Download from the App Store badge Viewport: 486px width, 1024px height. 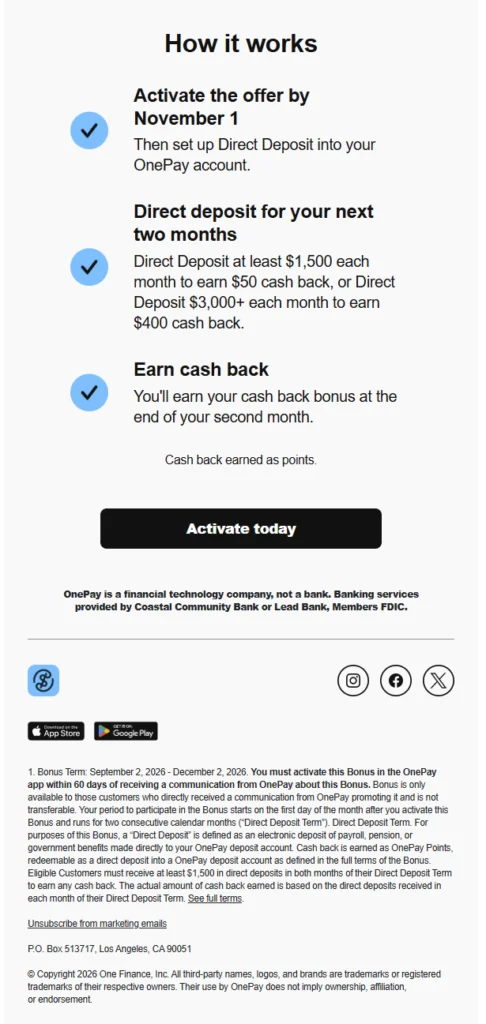(56, 731)
